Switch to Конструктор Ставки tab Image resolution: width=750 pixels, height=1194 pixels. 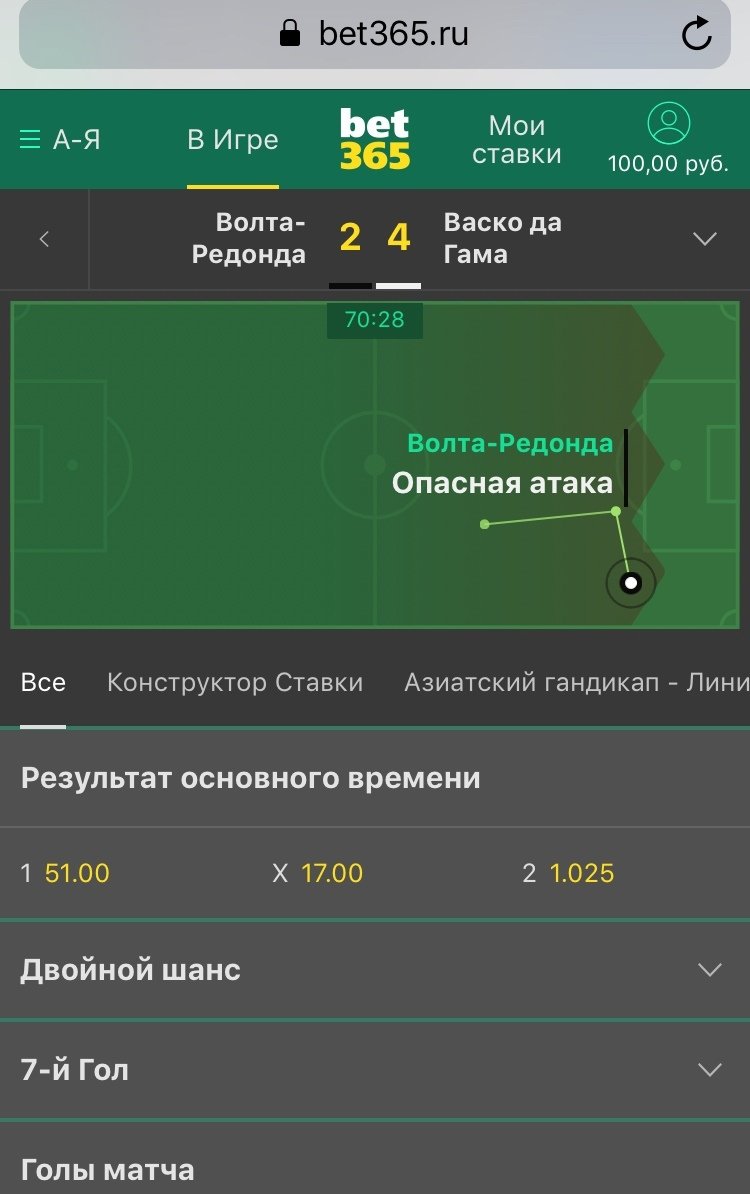click(x=235, y=683)
